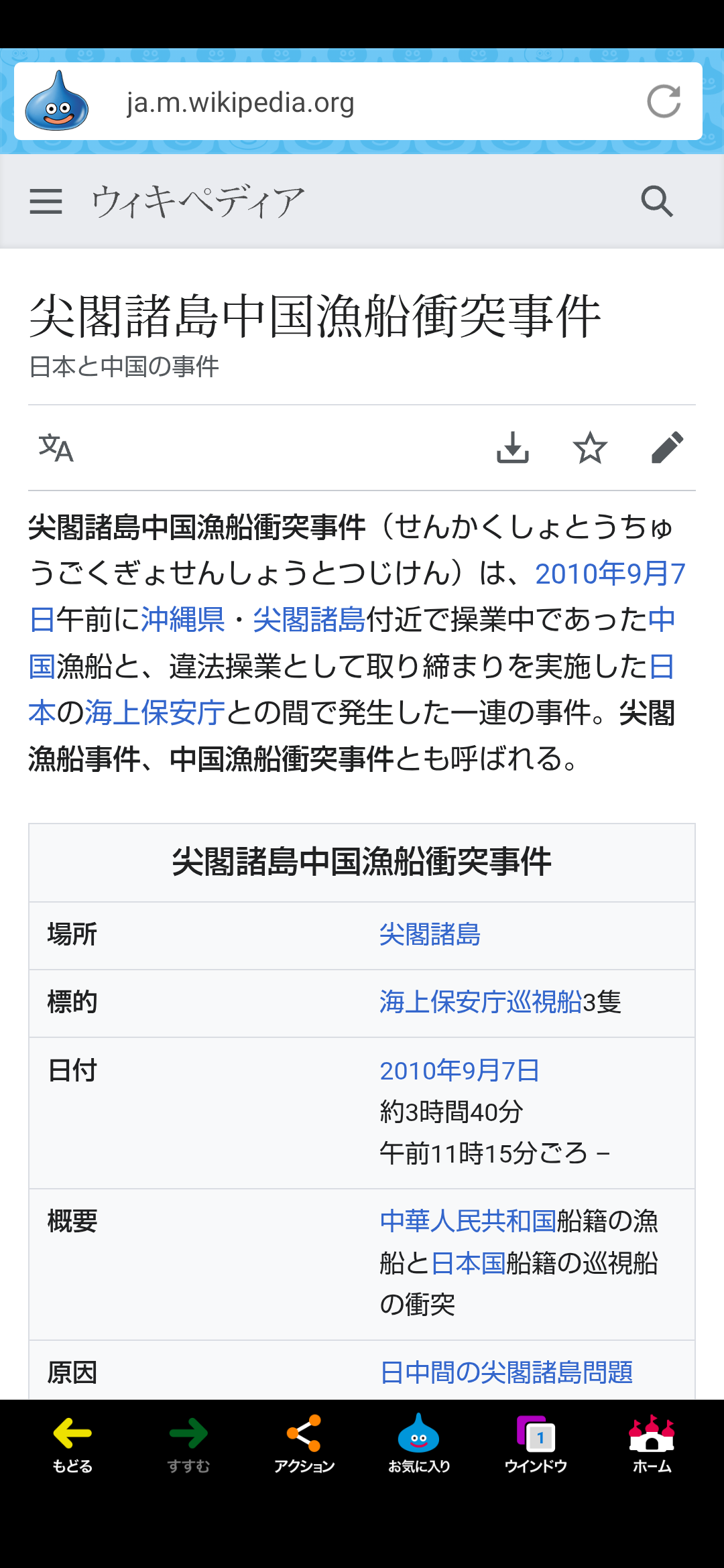
Task: Open the ウインドウ tab switcher
Action: click(x=536, y=1444)
